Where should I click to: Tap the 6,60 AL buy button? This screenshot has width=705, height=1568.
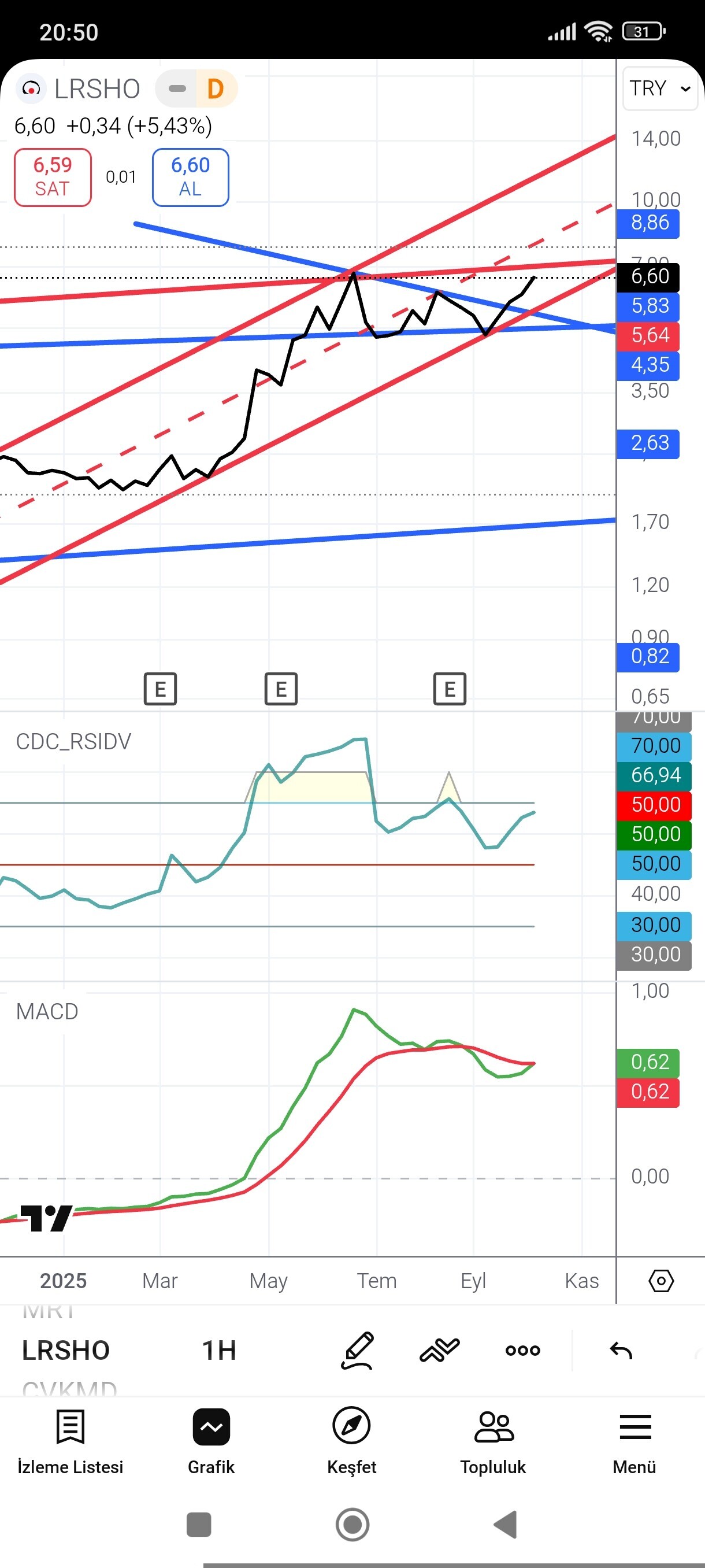pos(190,177)
